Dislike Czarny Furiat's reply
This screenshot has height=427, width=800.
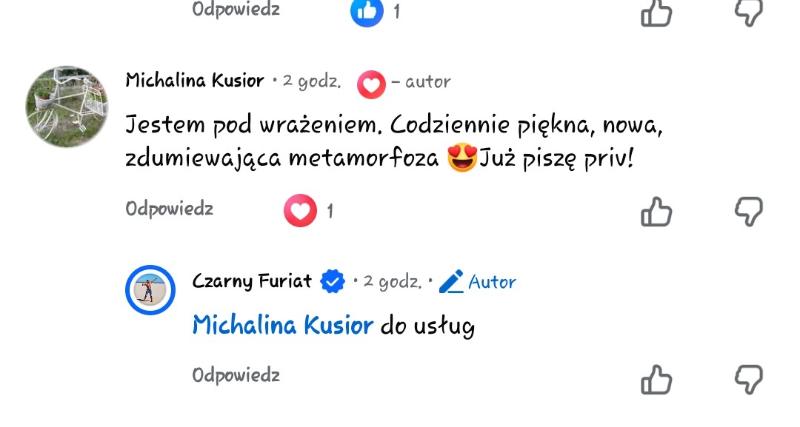tap(748, 379)
